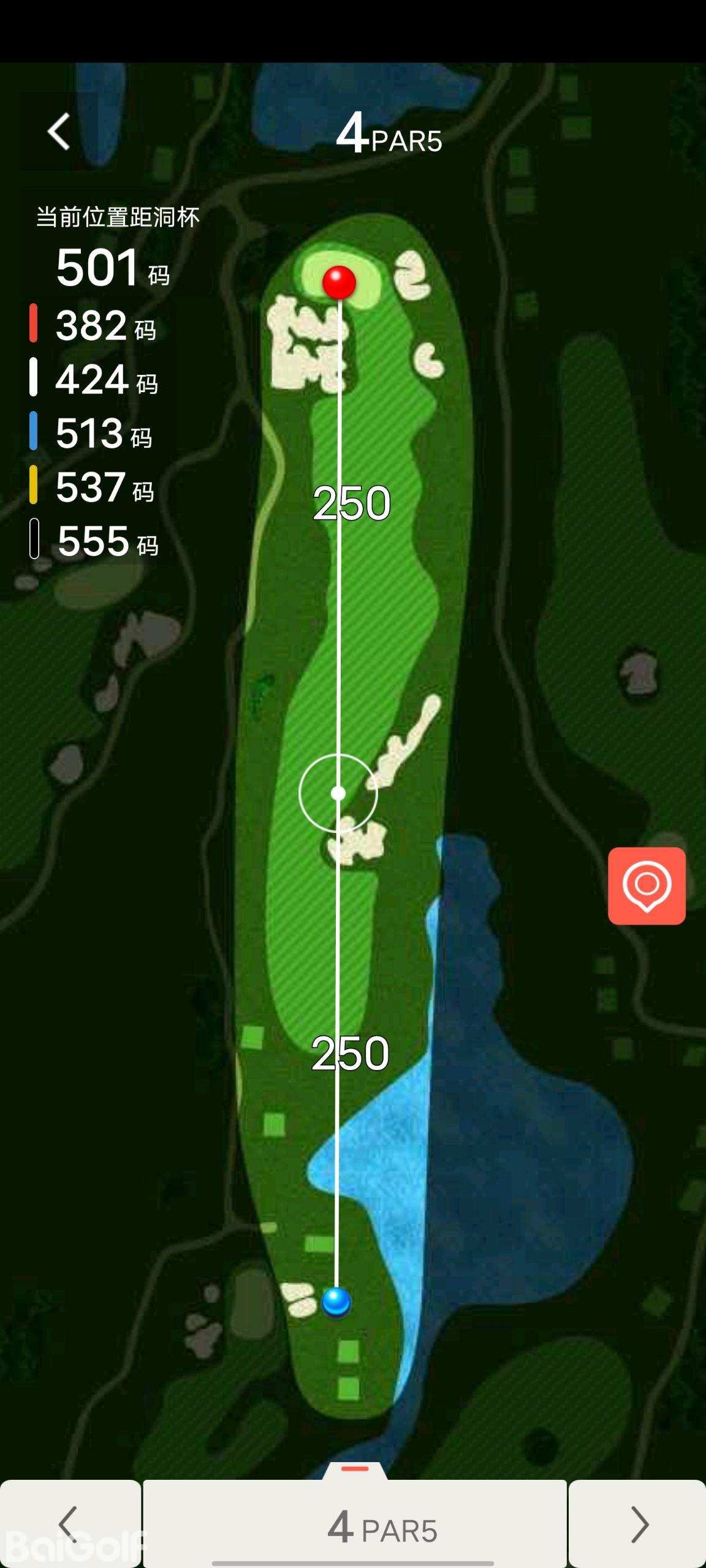Tap the red locate-position button

pyautogui.click(x=647, y=886)
